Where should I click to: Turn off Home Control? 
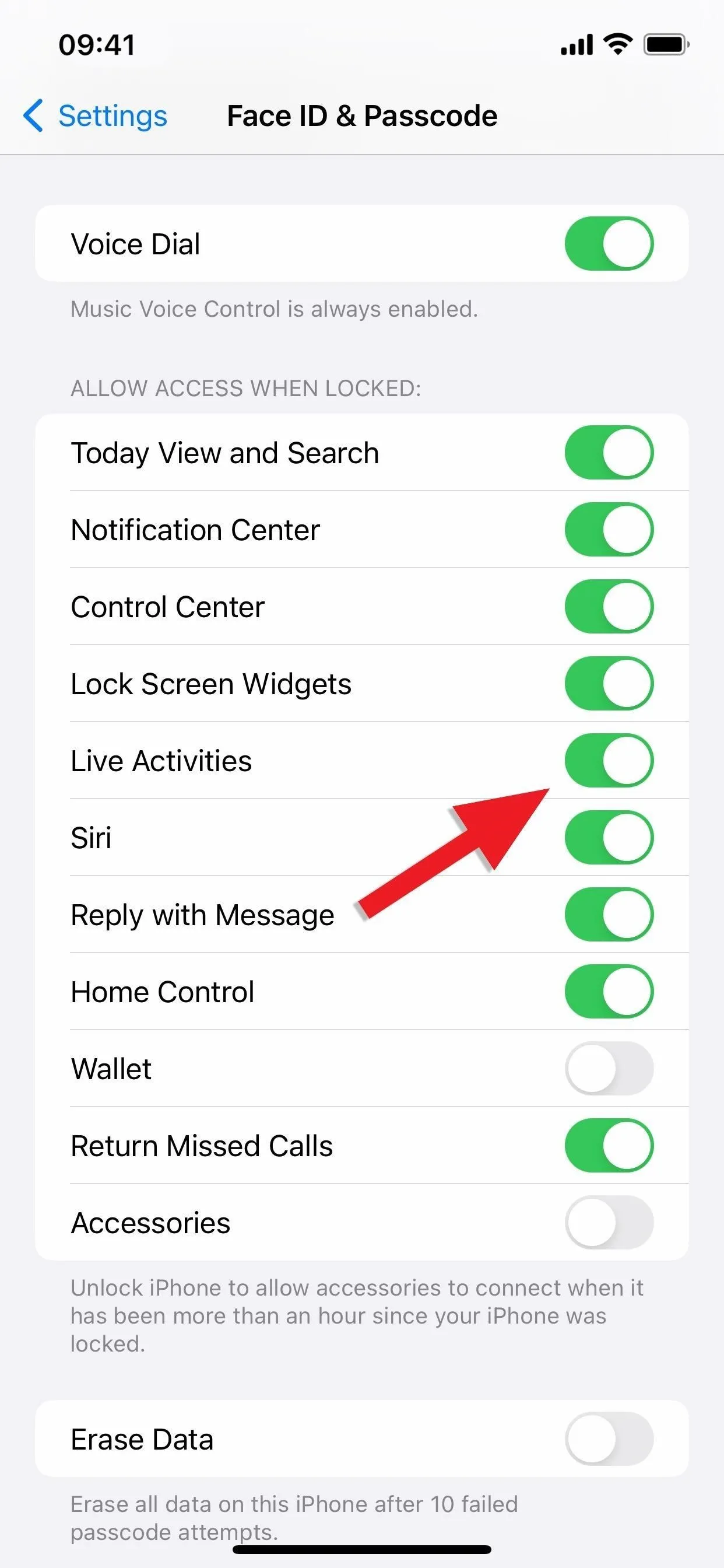[609, 992]
